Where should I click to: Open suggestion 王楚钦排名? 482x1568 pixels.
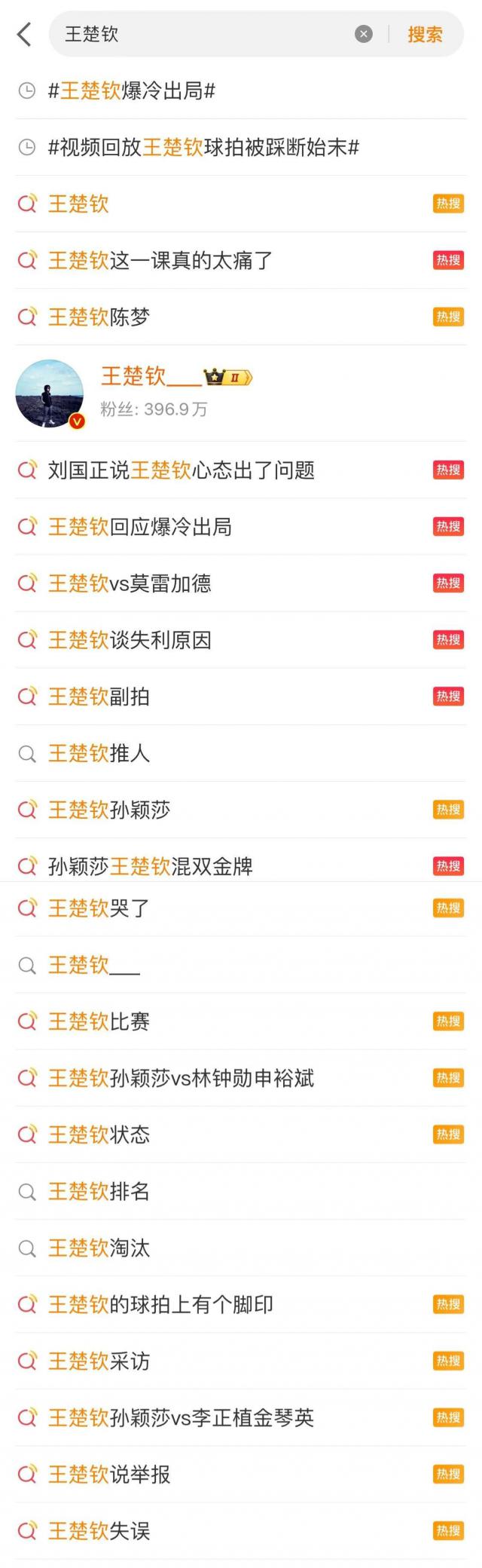point(99,1191)
